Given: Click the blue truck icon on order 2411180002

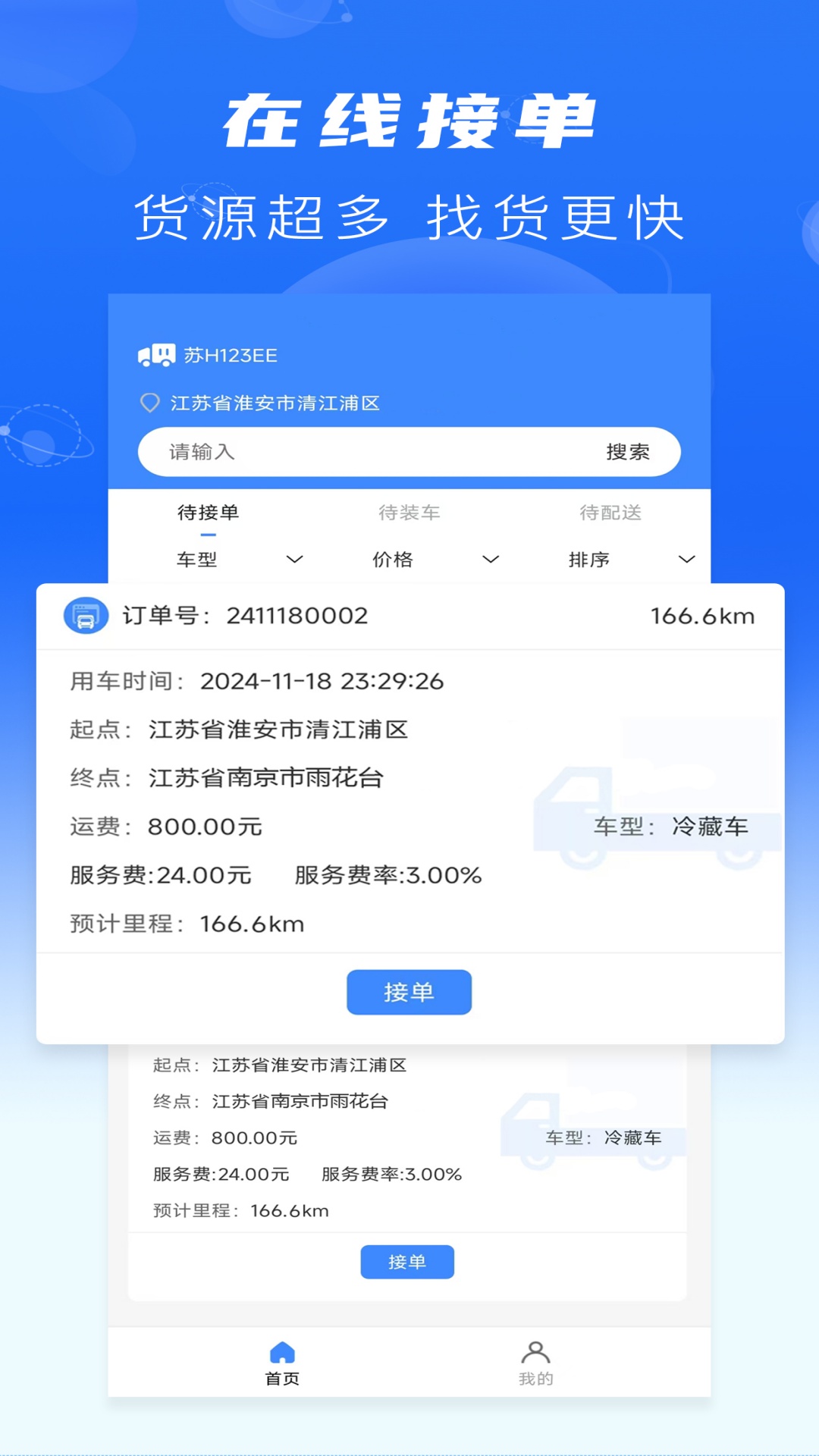Looking at the screenshot, I should (x=85, y=616).
